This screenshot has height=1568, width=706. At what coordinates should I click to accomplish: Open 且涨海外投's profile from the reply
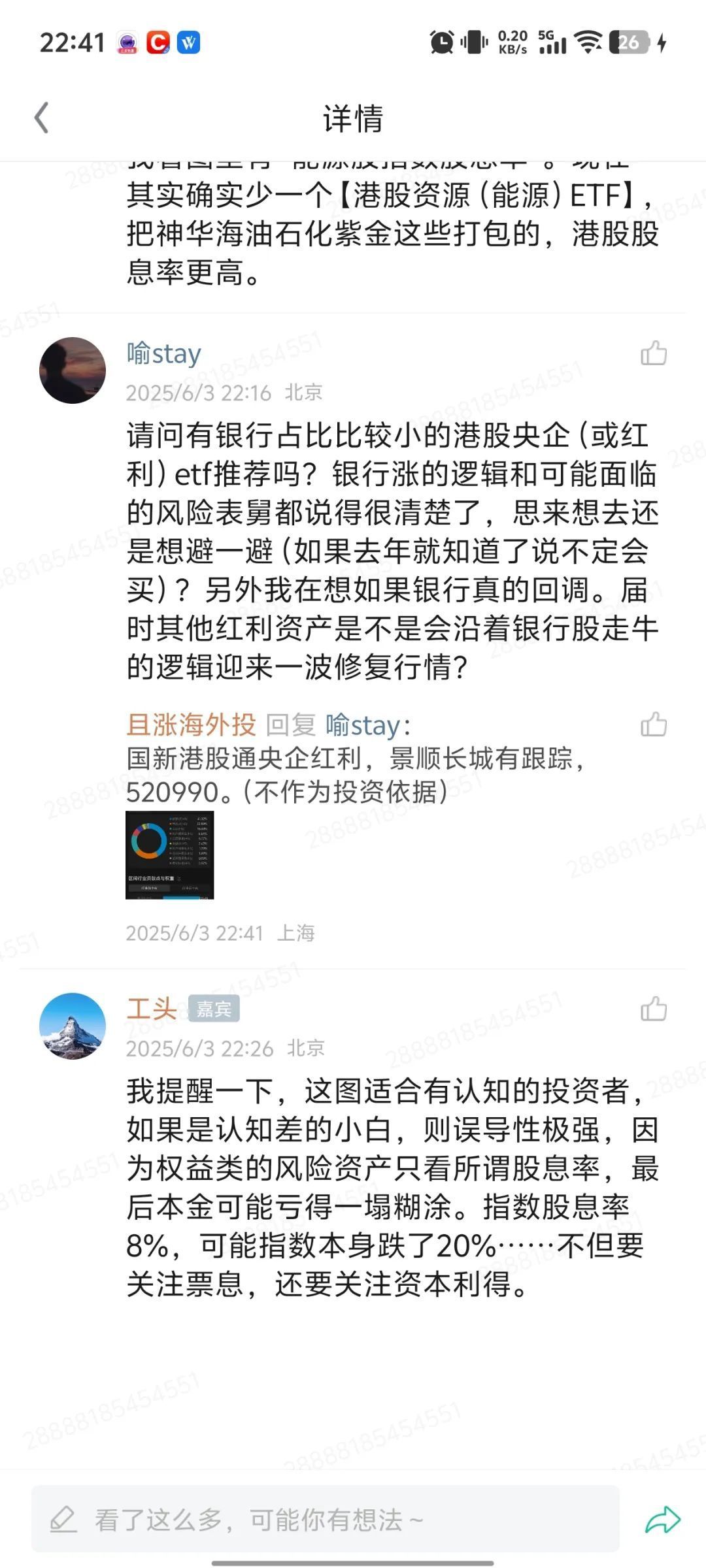pyautogui.click(x=191, y=725)
